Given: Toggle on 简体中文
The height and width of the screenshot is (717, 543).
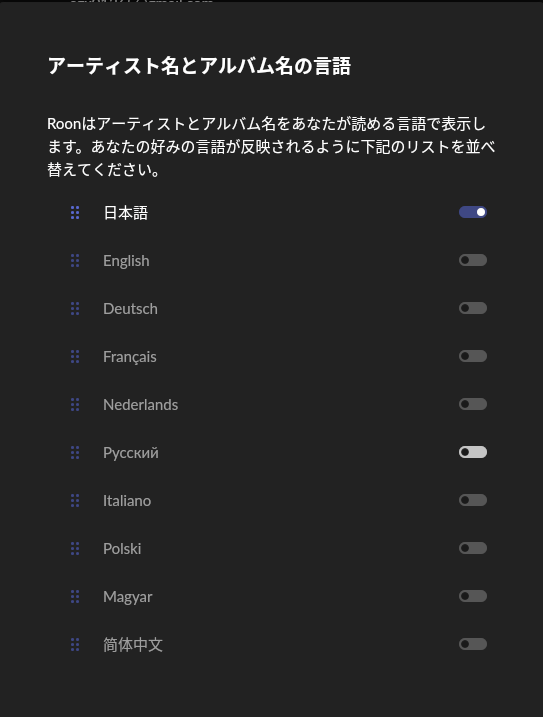Looking at the screenshot, I should click(473, 644).
